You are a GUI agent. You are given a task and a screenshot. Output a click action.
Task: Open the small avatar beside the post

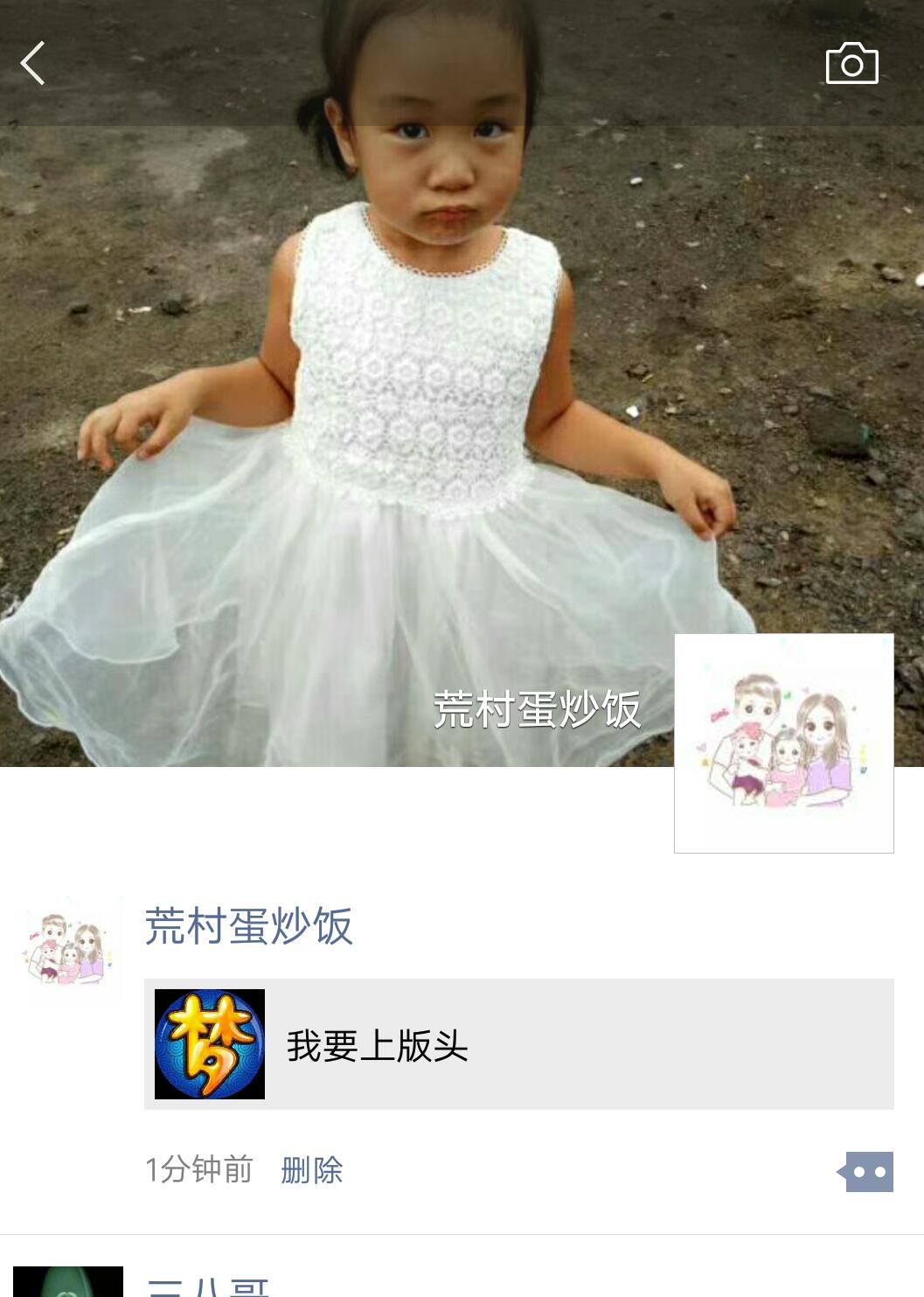pyautogui.click(x=68, y=951)
